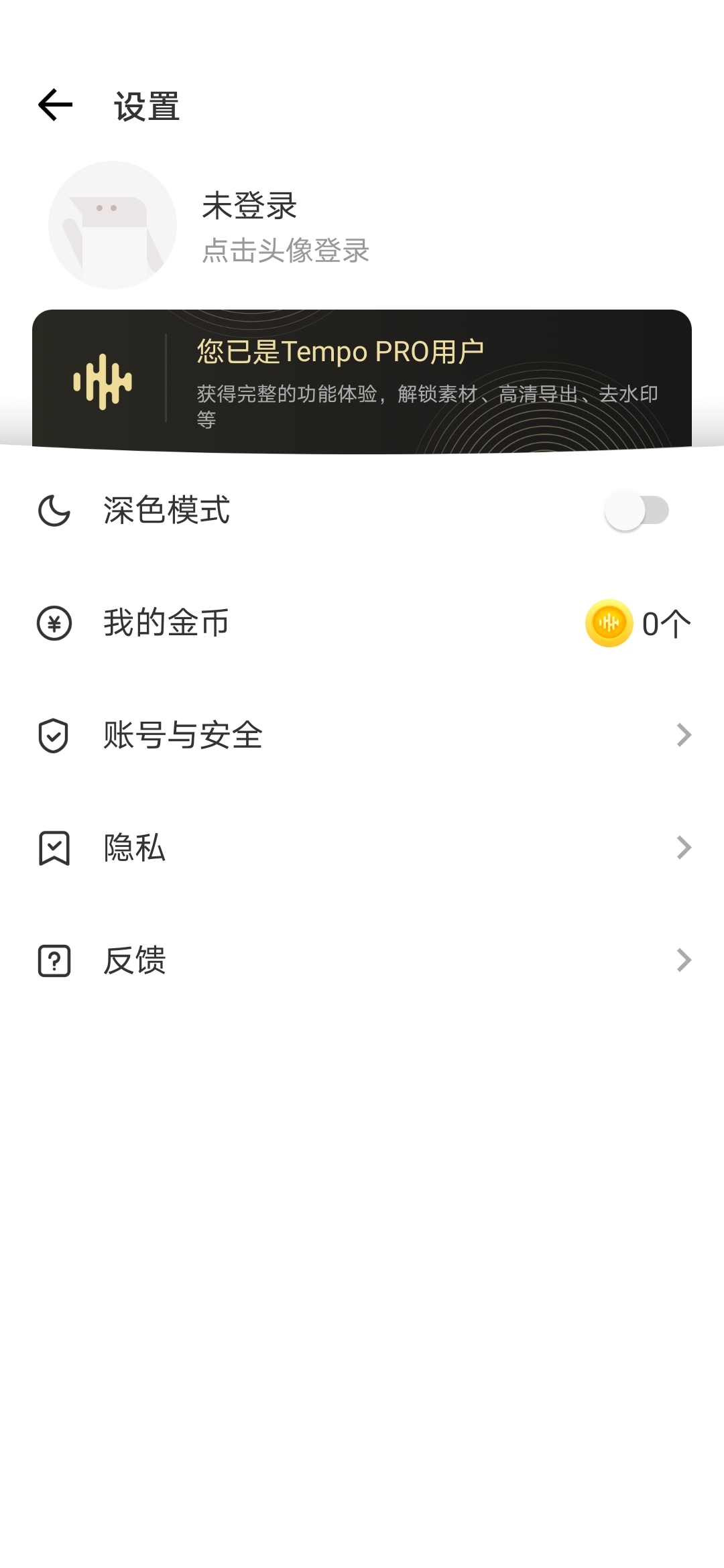Enable the 深色模式 switch
Viewport: 724px width, 1568px height.
[x=637, y=511]
